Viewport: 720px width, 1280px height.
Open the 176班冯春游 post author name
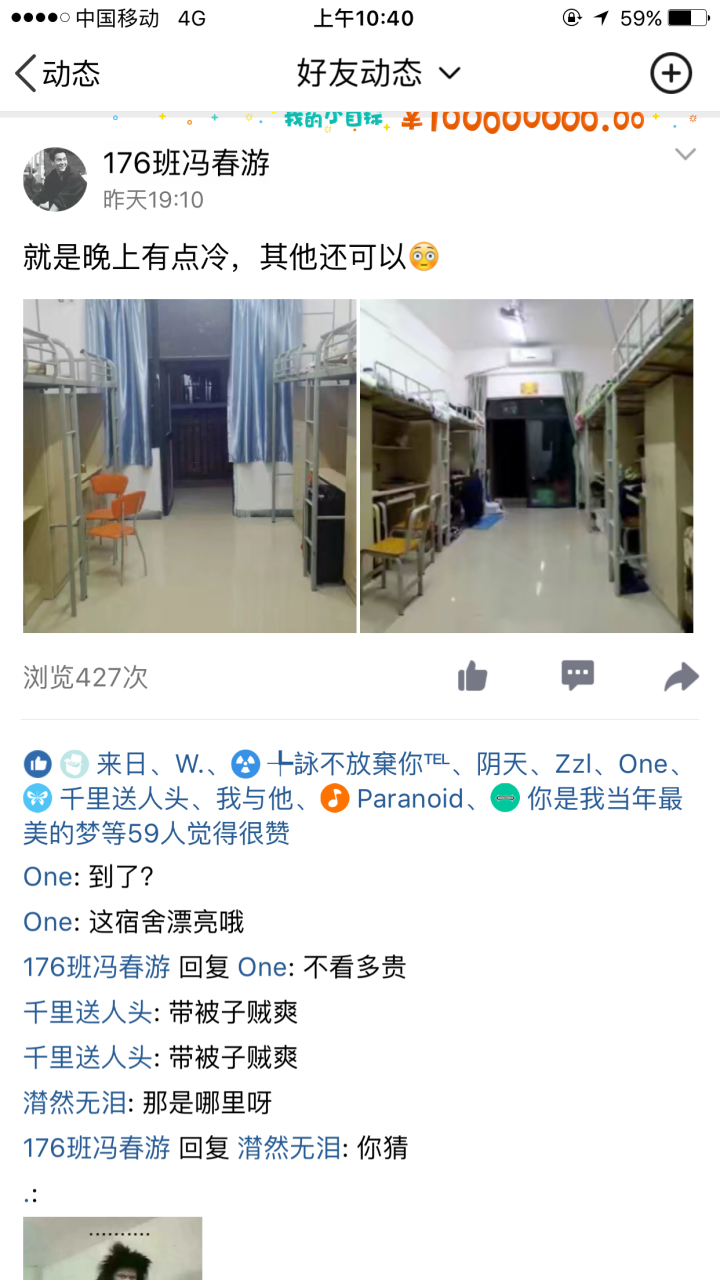(x=186, y=163)
